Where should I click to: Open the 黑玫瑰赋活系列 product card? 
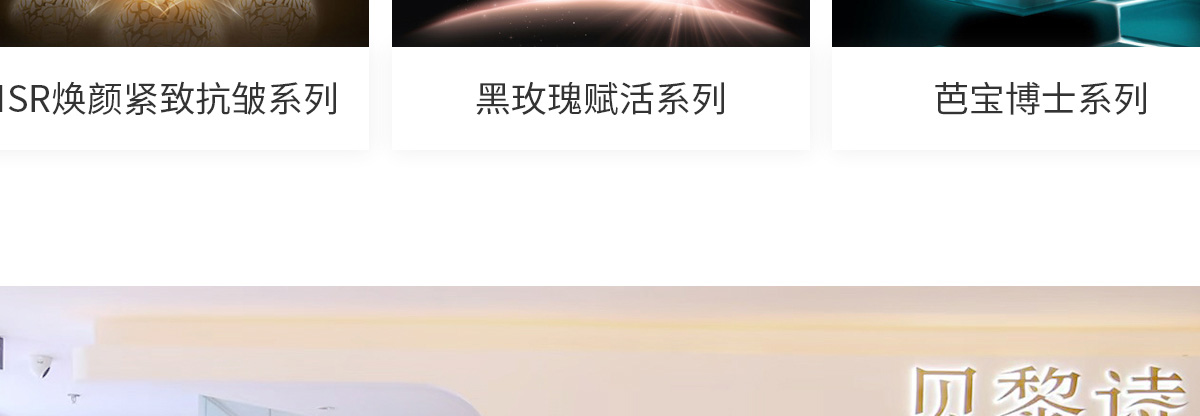click(x=600, y=99)
